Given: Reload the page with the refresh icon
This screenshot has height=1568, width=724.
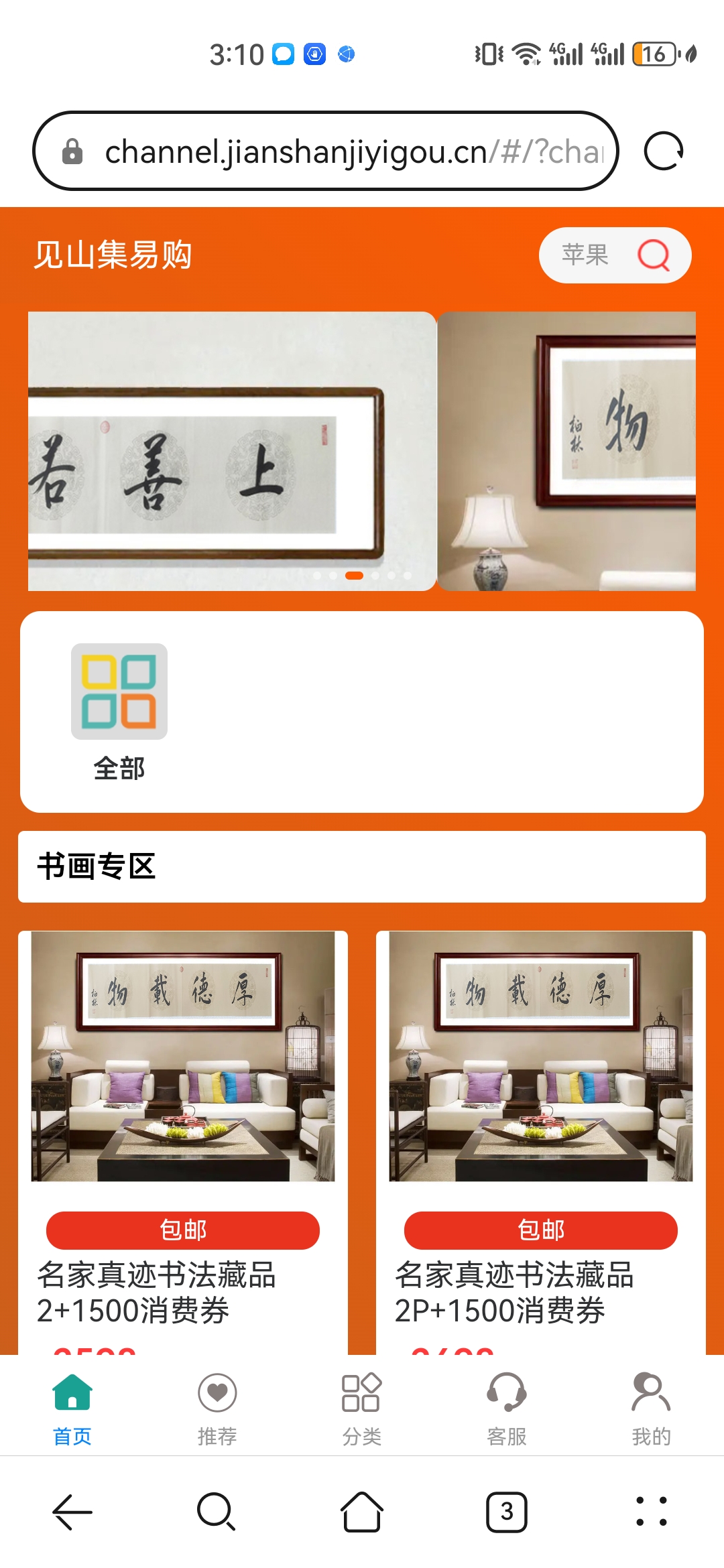Looking at the screenshot, I should pos(663,151).
